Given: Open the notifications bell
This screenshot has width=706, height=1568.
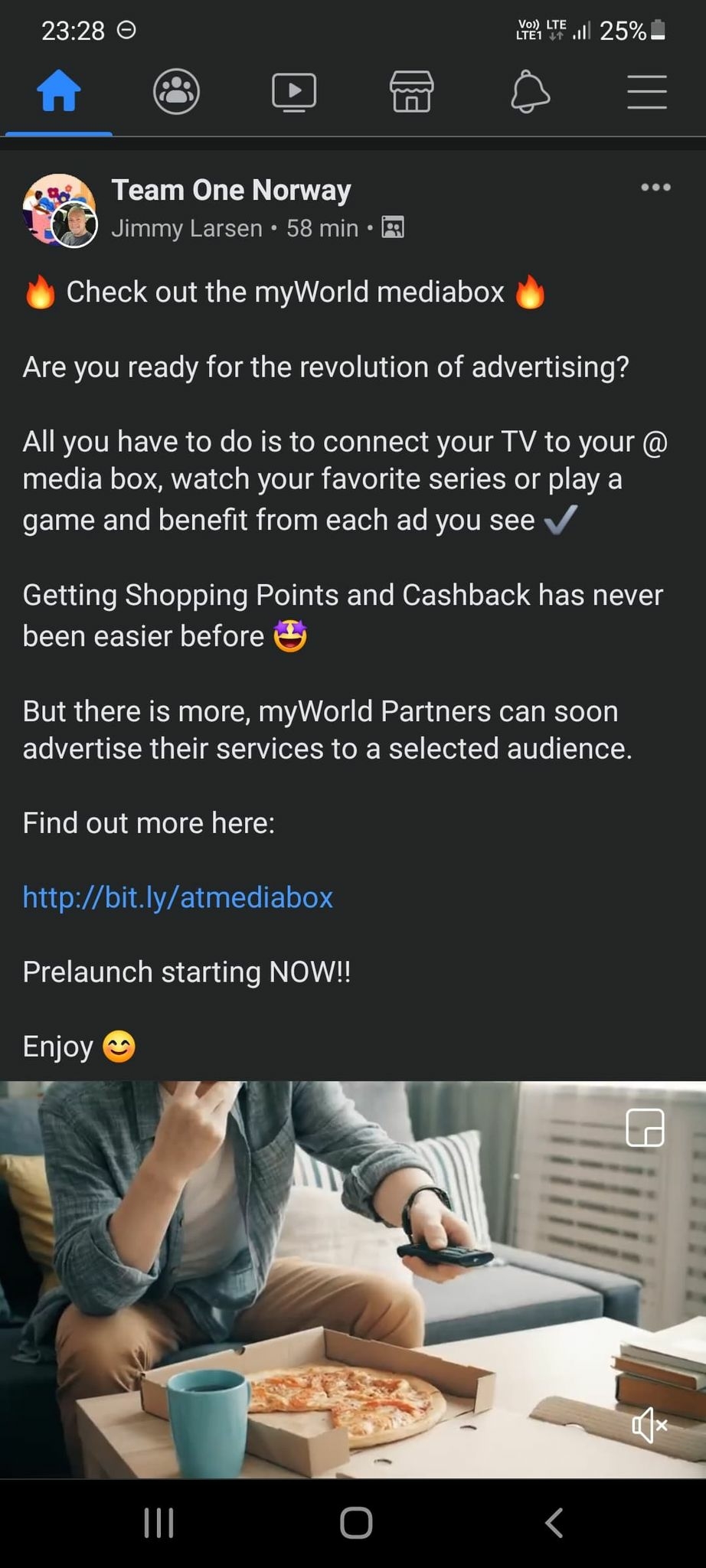Looking at the screenshot, I should tap(530, 92).
